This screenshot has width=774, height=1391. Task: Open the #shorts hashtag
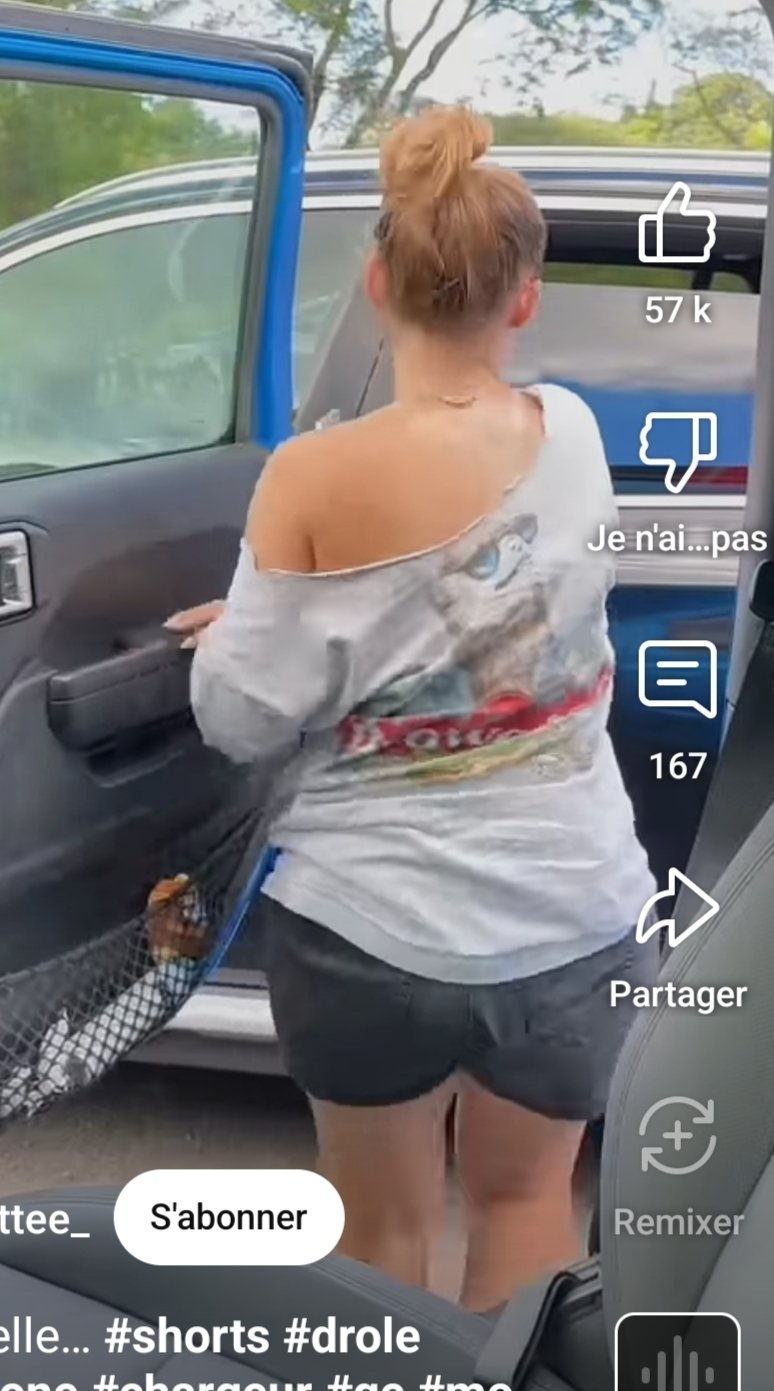click(x=187, y=1337)
